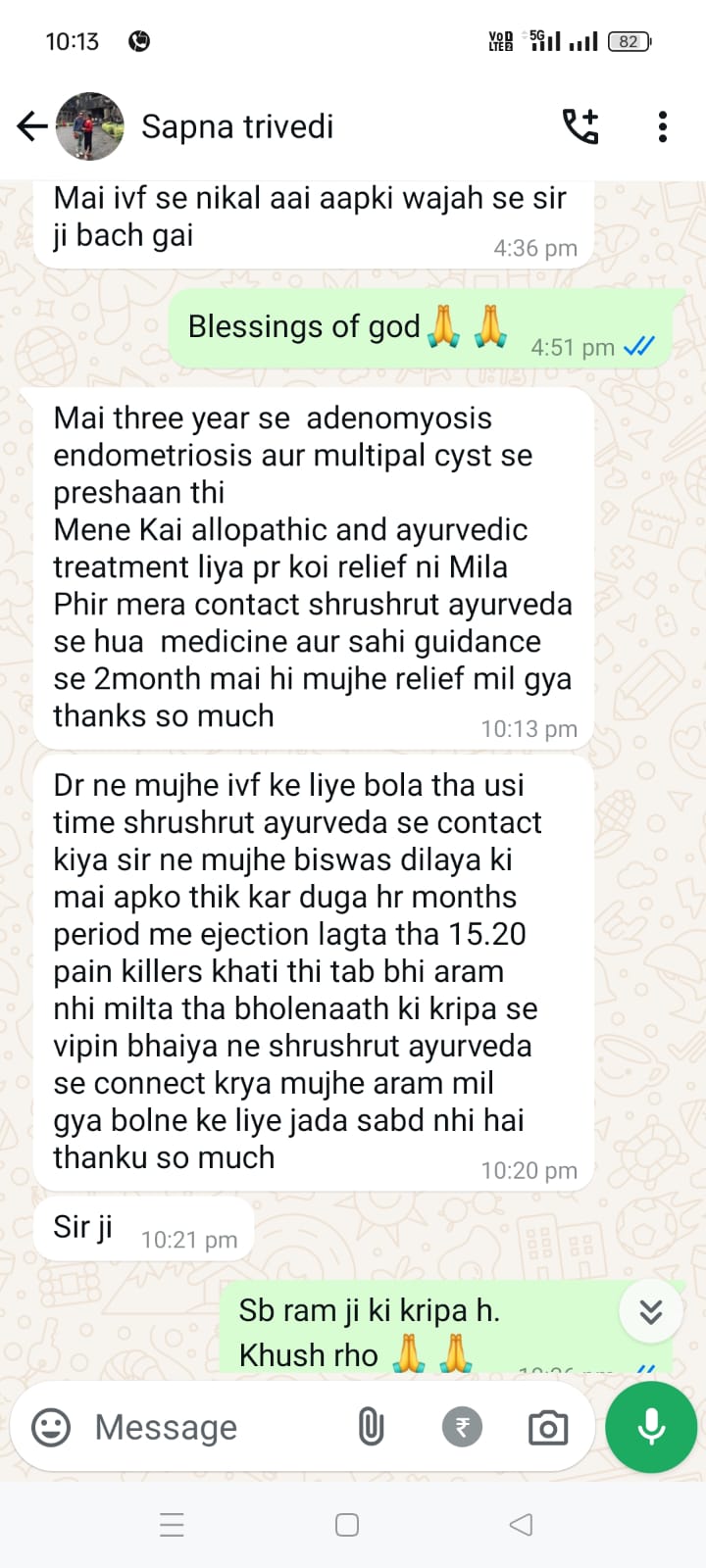Open the three-dot overflow menu

663,126
